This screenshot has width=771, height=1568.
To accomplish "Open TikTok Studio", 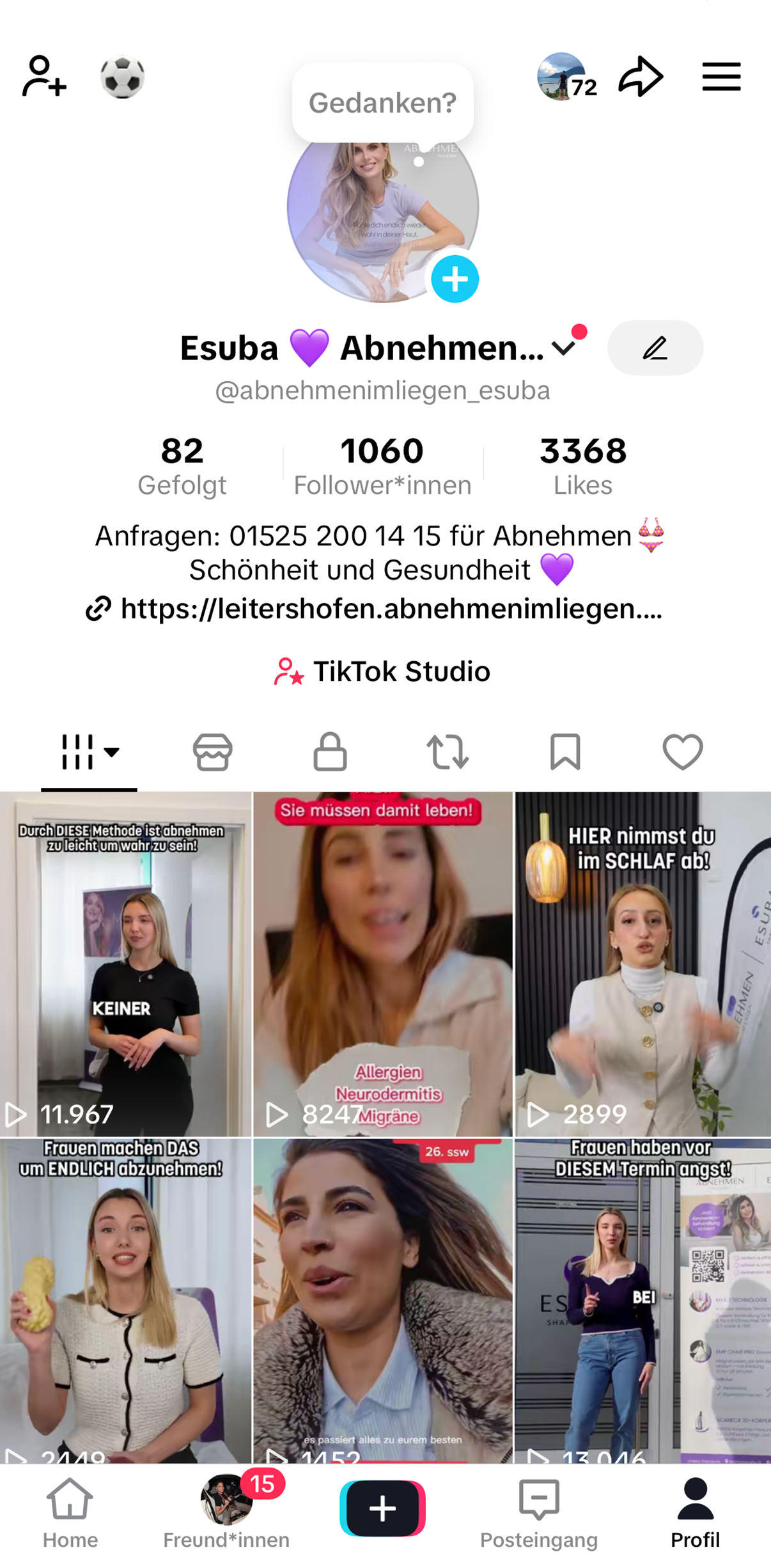I will (x=382, y=671).
